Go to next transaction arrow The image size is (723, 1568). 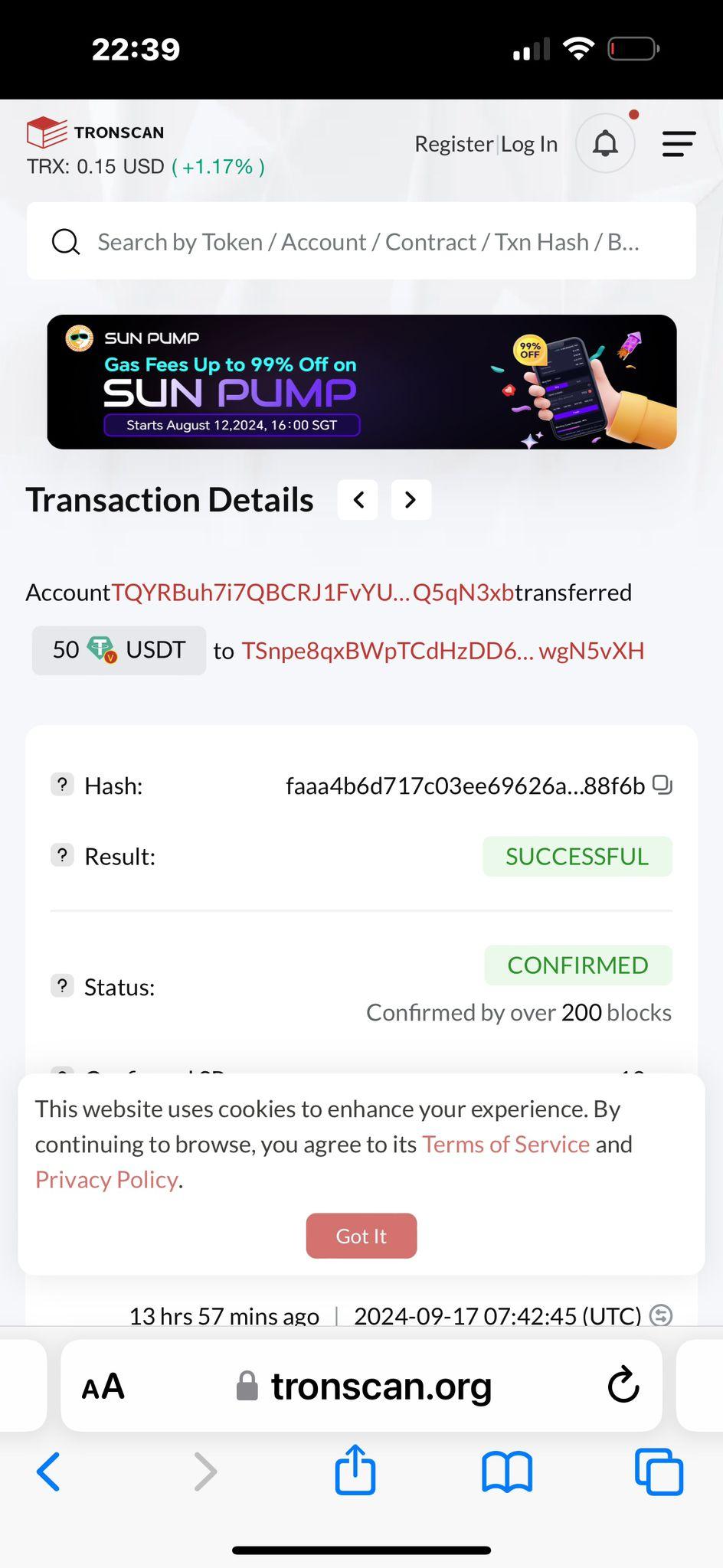point(411,500)
